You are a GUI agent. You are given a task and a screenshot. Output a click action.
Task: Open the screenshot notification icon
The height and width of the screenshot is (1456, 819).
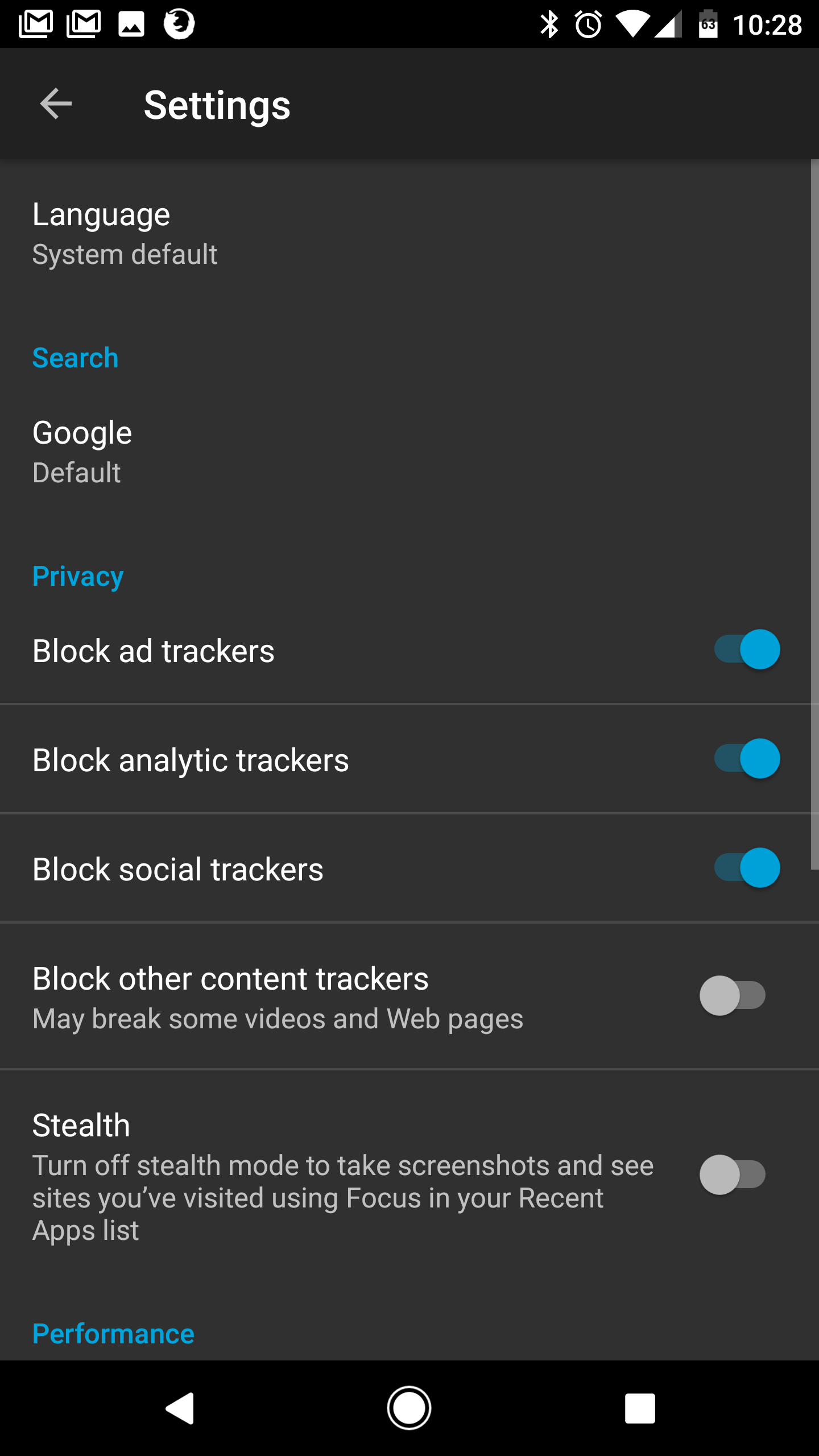[132, 23]
